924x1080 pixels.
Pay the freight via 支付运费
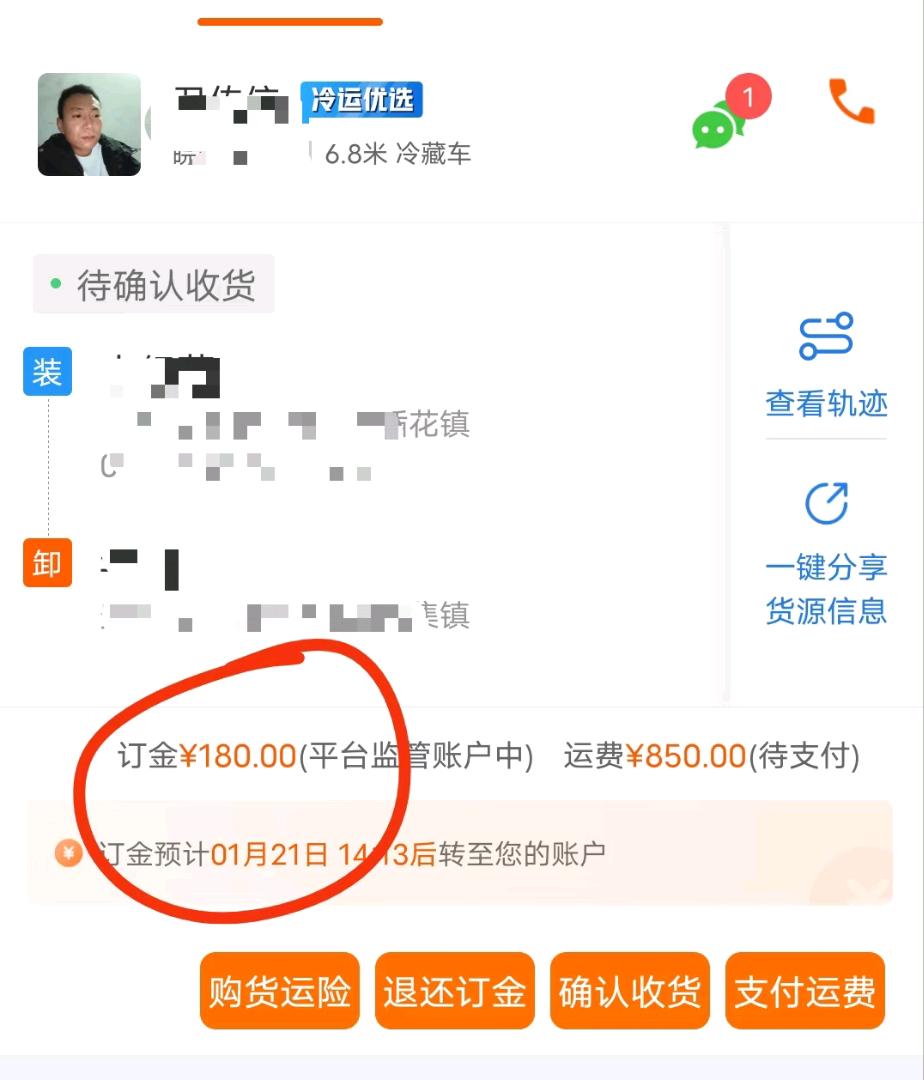(x=805, y=991)
